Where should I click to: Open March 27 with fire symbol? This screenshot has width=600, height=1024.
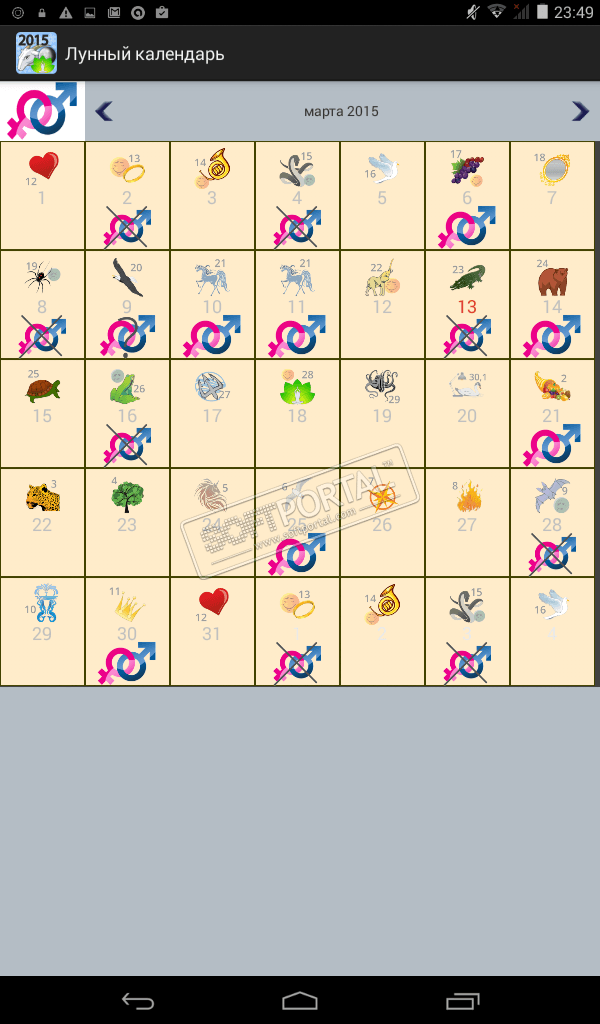(467, 522)
